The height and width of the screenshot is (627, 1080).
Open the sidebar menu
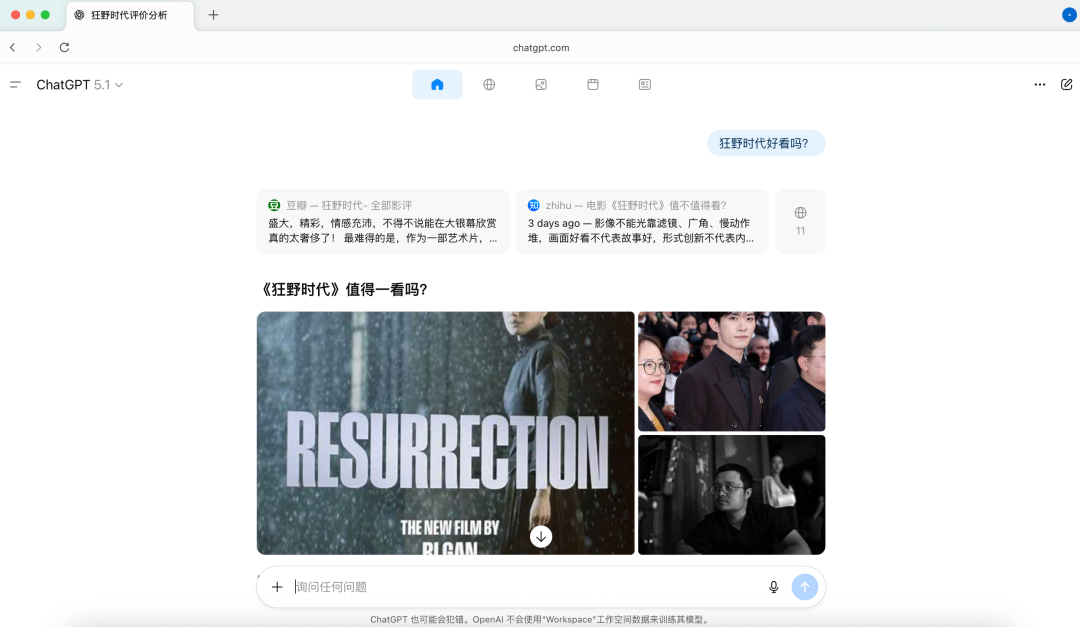(15, 85)
